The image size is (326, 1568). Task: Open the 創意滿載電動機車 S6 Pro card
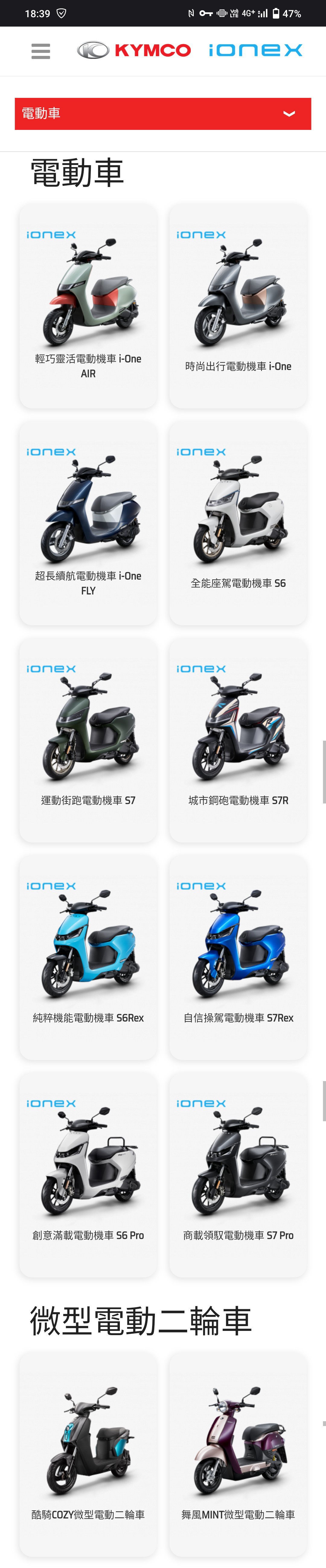pyautogui.click(x=88, y=1175)
